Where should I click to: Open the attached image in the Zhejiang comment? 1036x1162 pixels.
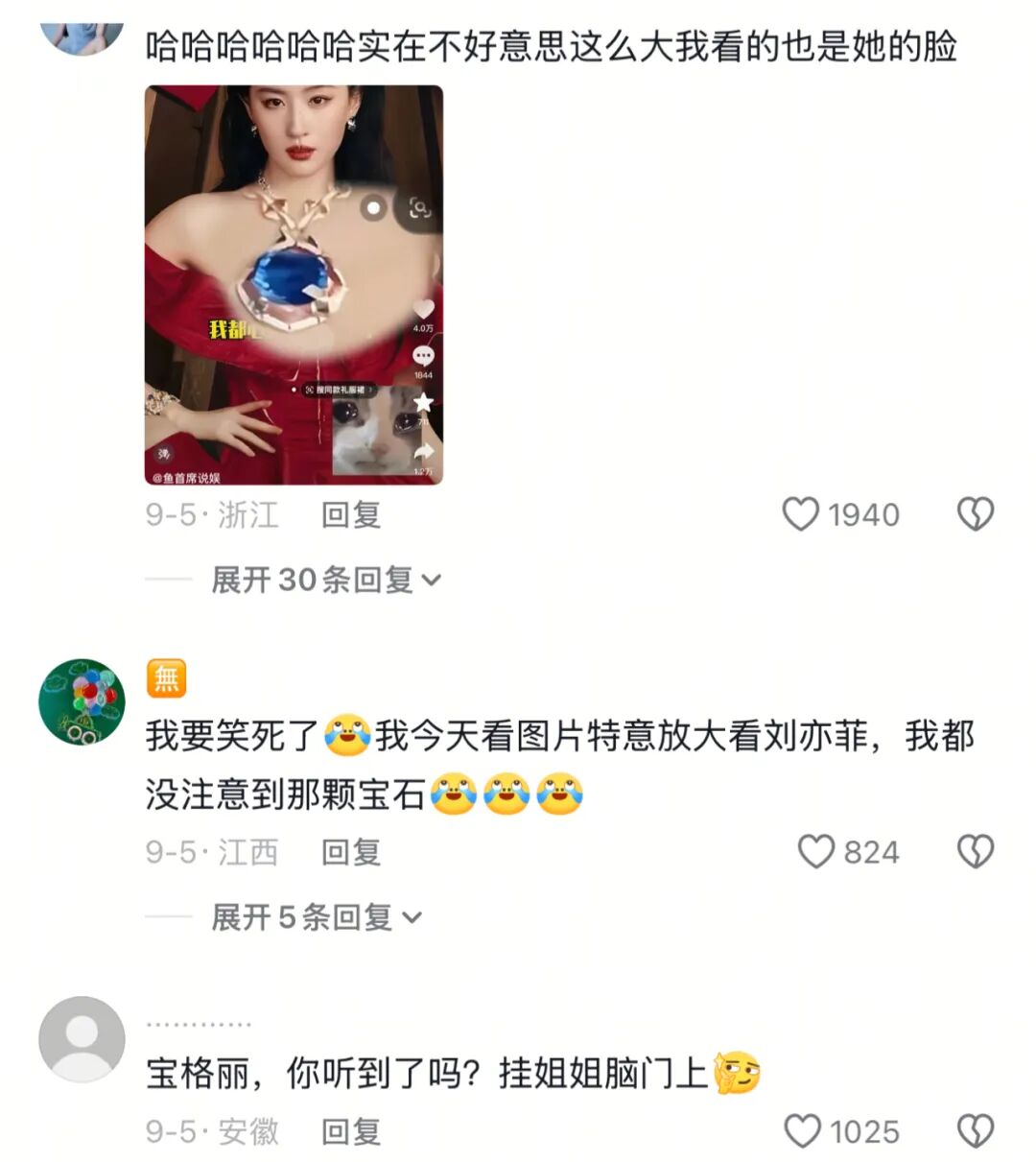click(294, 285)
